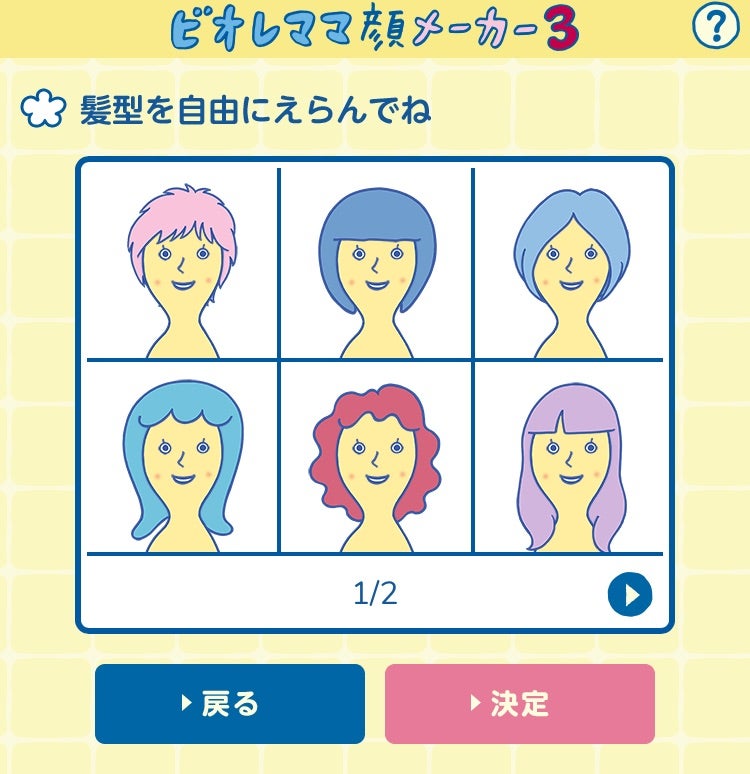Select the pink spiky short hairstyle
Viewport: 750px width, 774px height.
pyautogui.click(x=182, y=265)
